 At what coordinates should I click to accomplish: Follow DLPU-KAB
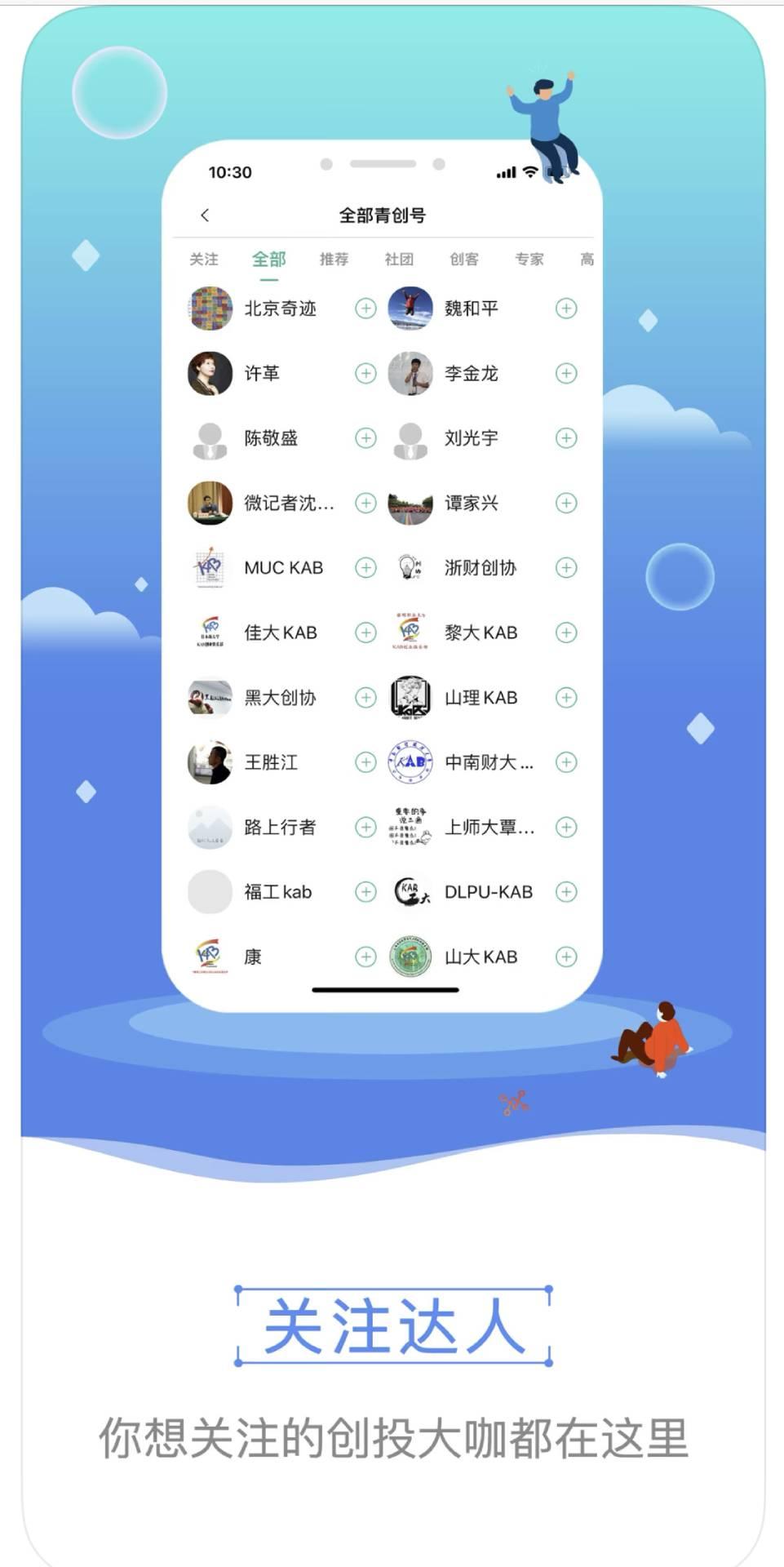[566, 892]
